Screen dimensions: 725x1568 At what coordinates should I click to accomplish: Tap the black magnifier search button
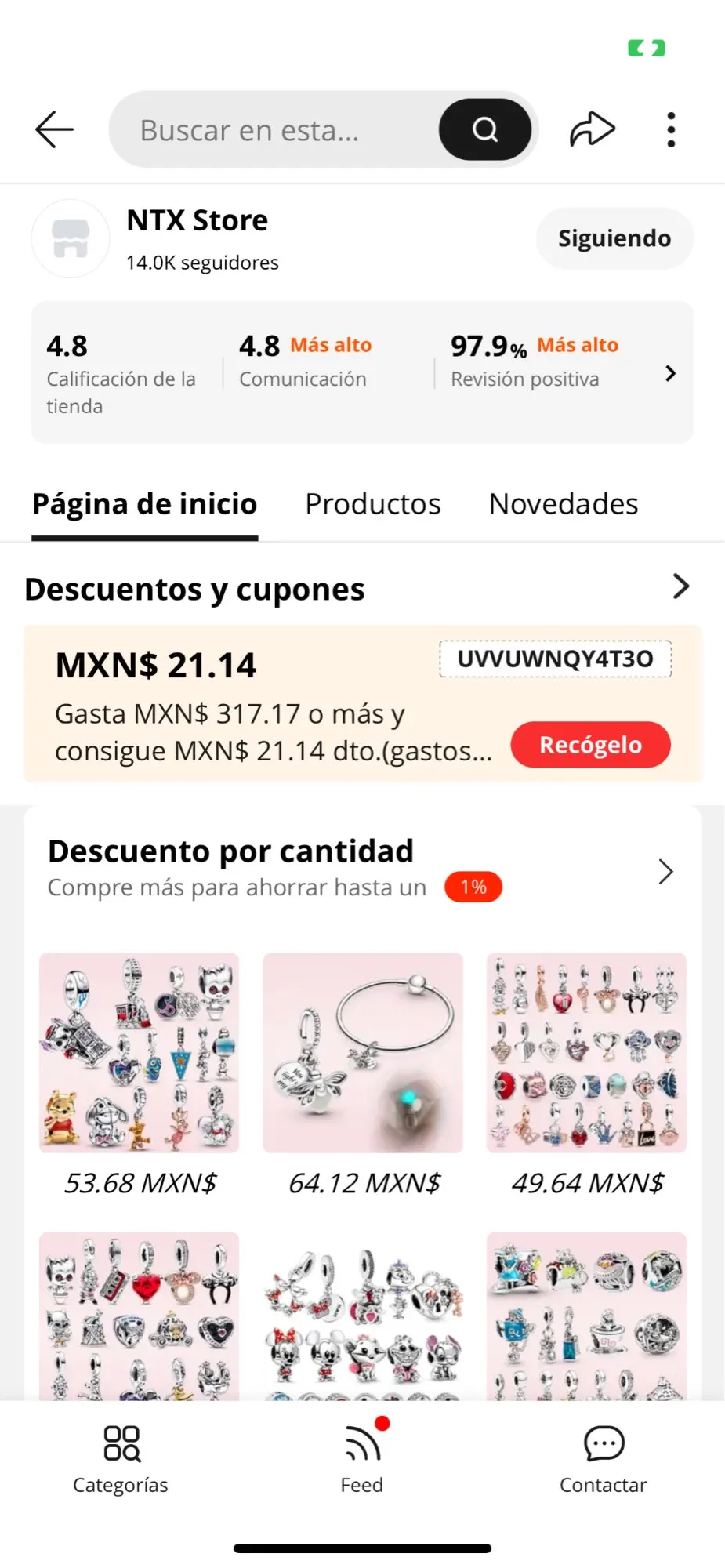click(x=485, y=129)
